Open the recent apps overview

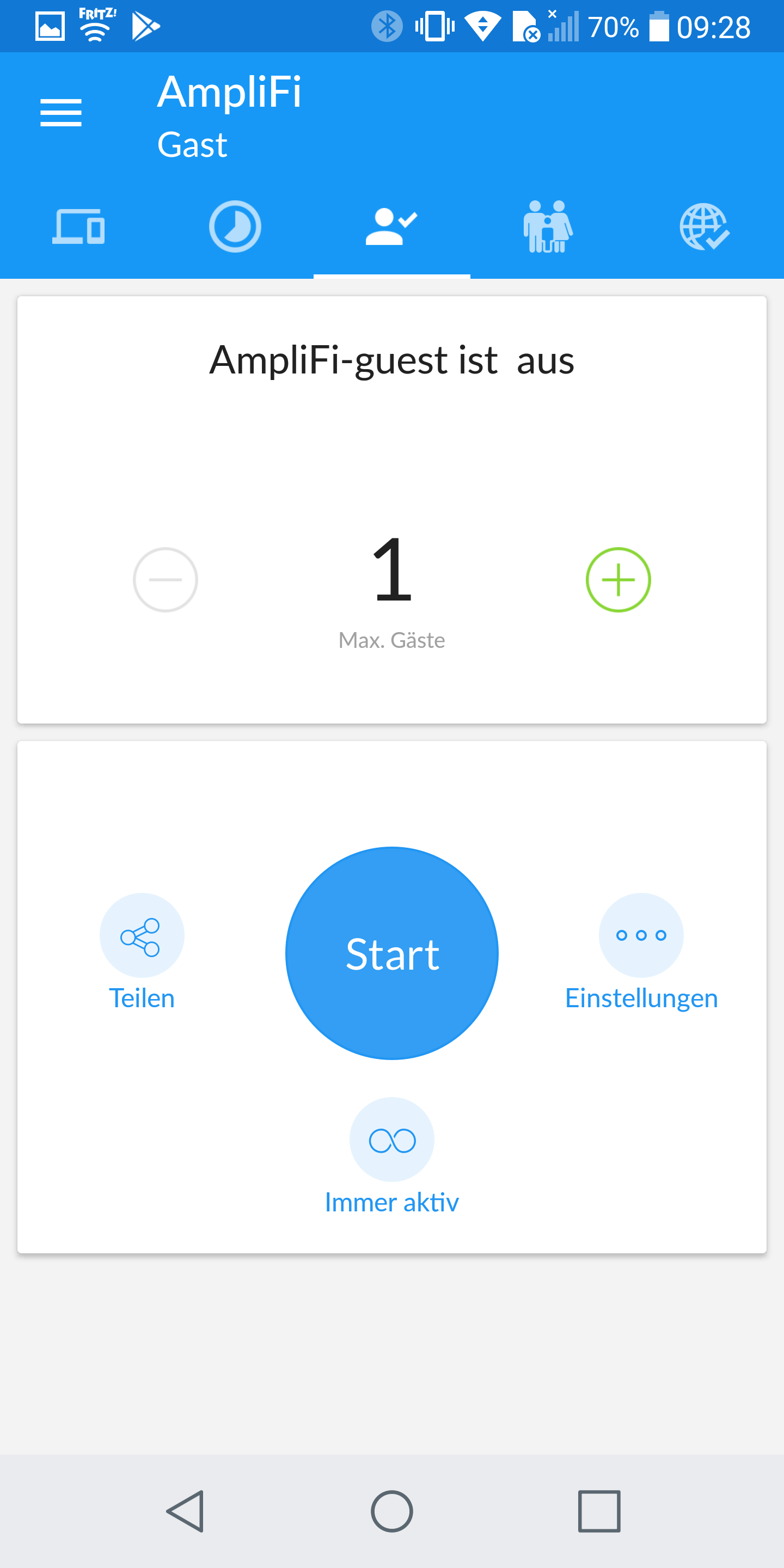(599, 1511)
